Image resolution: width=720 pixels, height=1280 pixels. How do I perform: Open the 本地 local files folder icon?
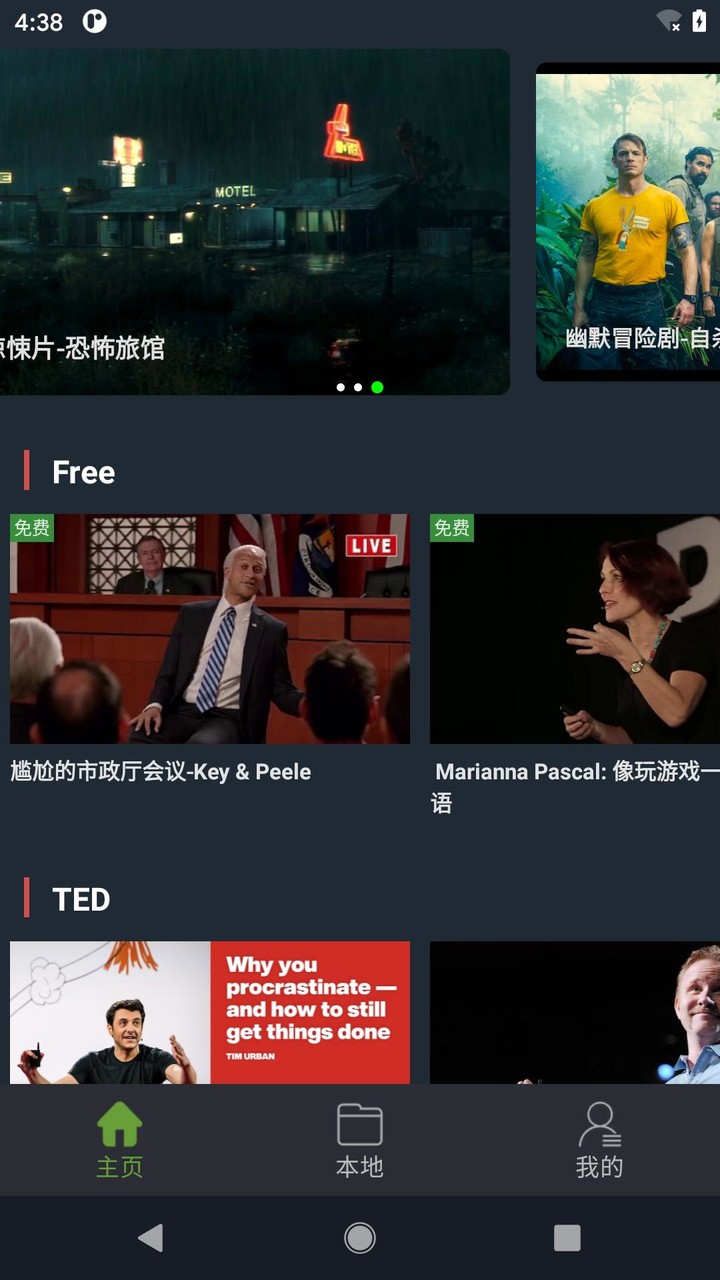pyautogui.click(x=360, y=1124)
